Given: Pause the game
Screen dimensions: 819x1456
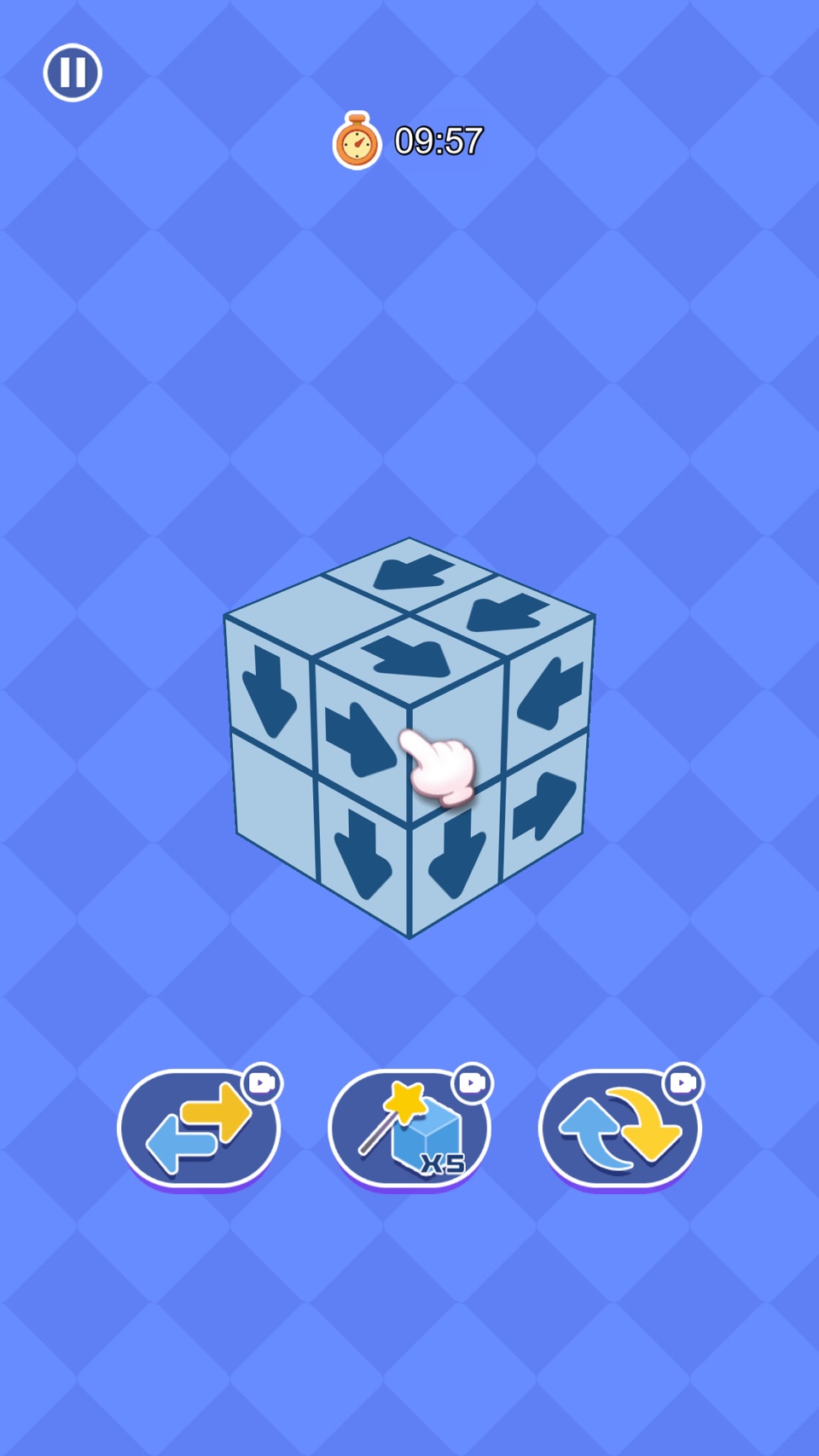Looking at the screenshot, I should pyautogui.click(x=73, y=73).
